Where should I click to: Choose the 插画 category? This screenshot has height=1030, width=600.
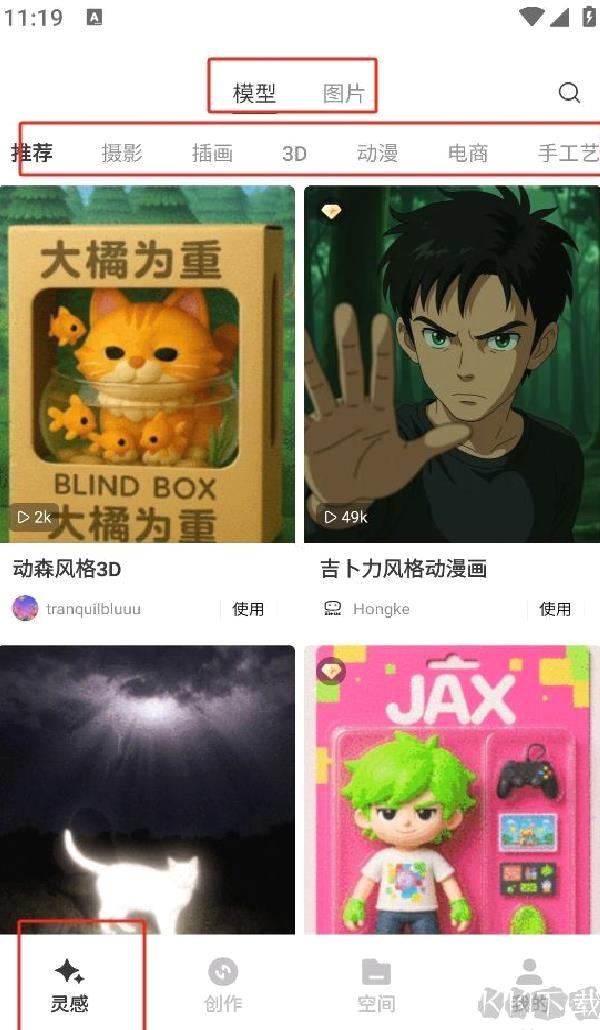pos(212,153)
